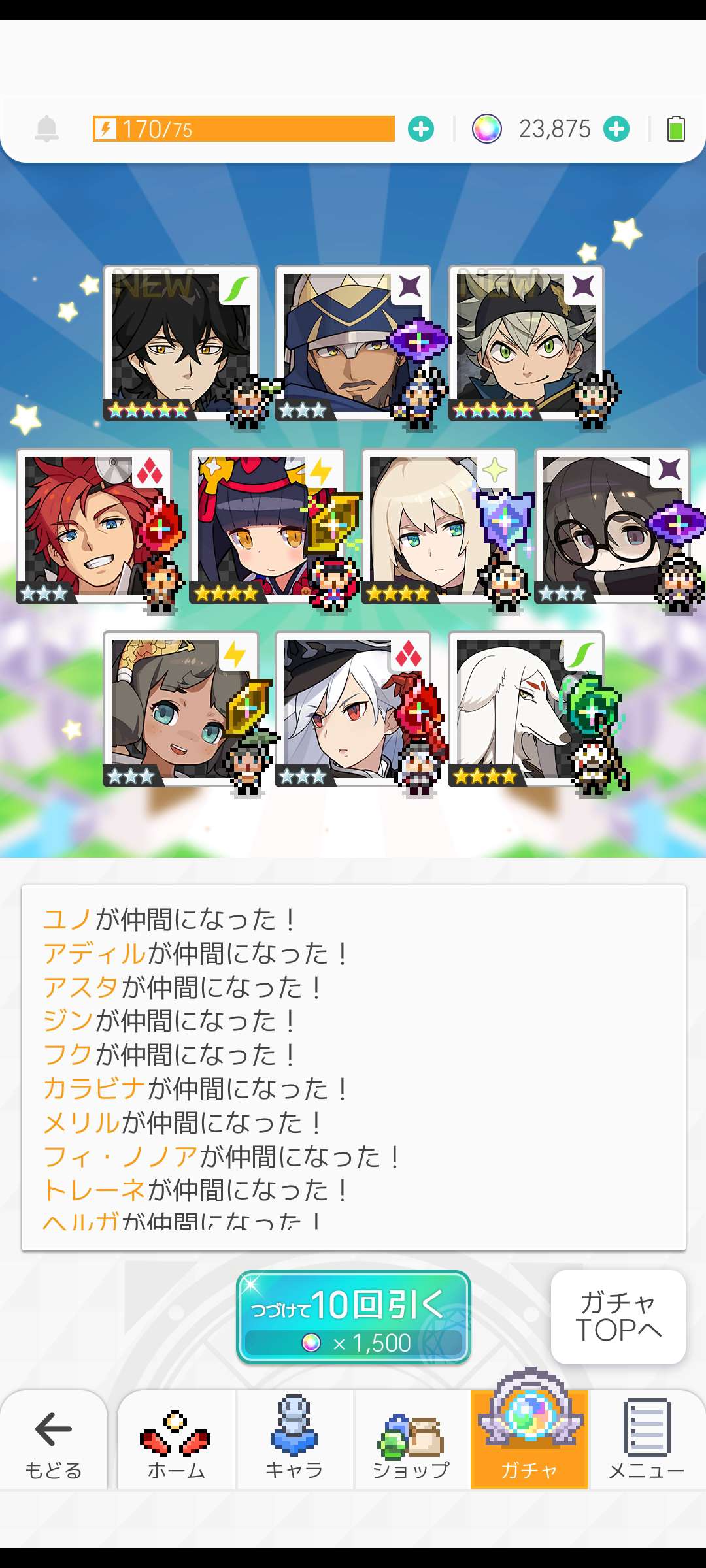Open the four-star white wolf character card
This screenshot has width=706, height=1568.
[x=526, y=709]
